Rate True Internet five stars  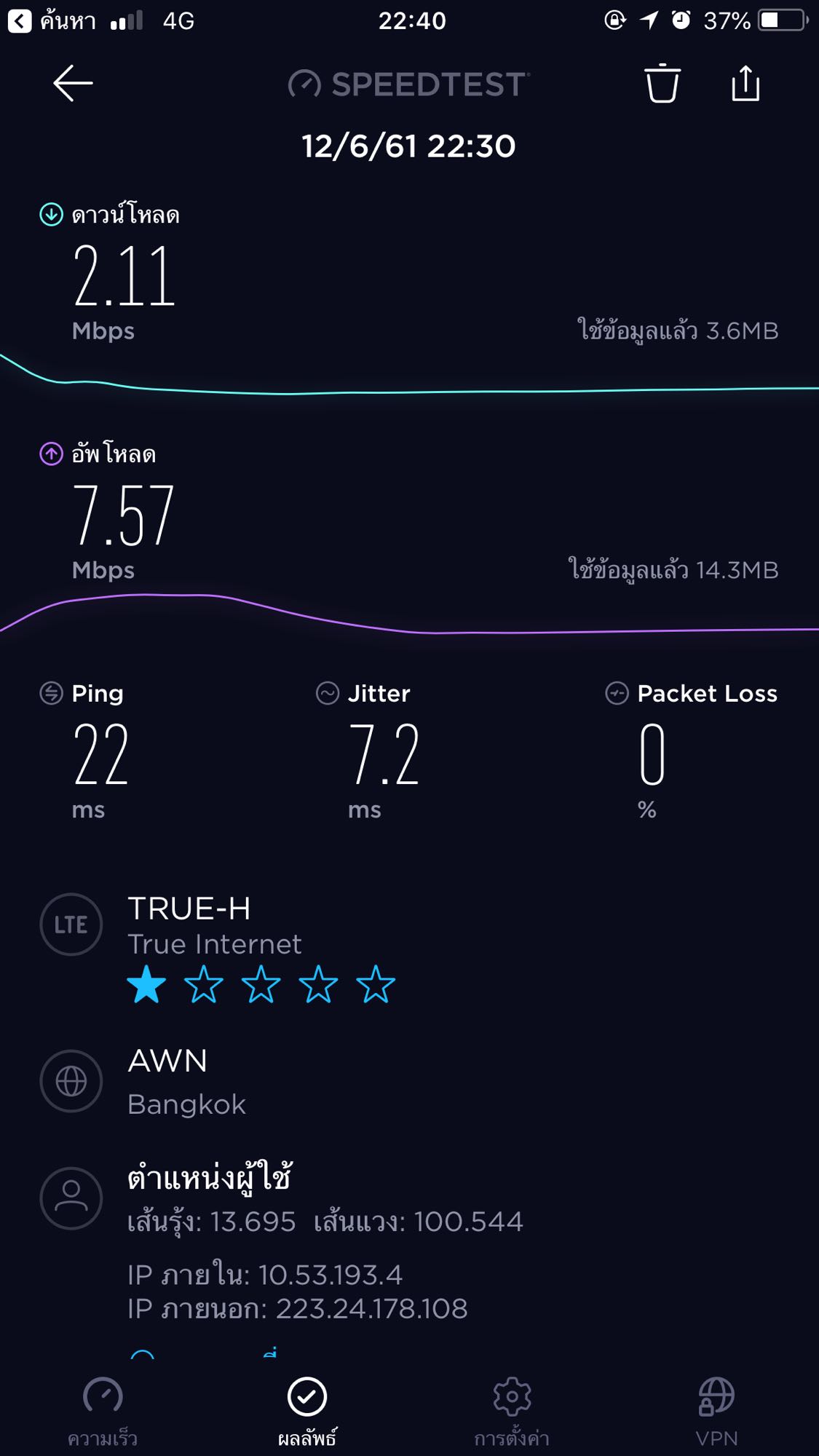coord(376,985)
